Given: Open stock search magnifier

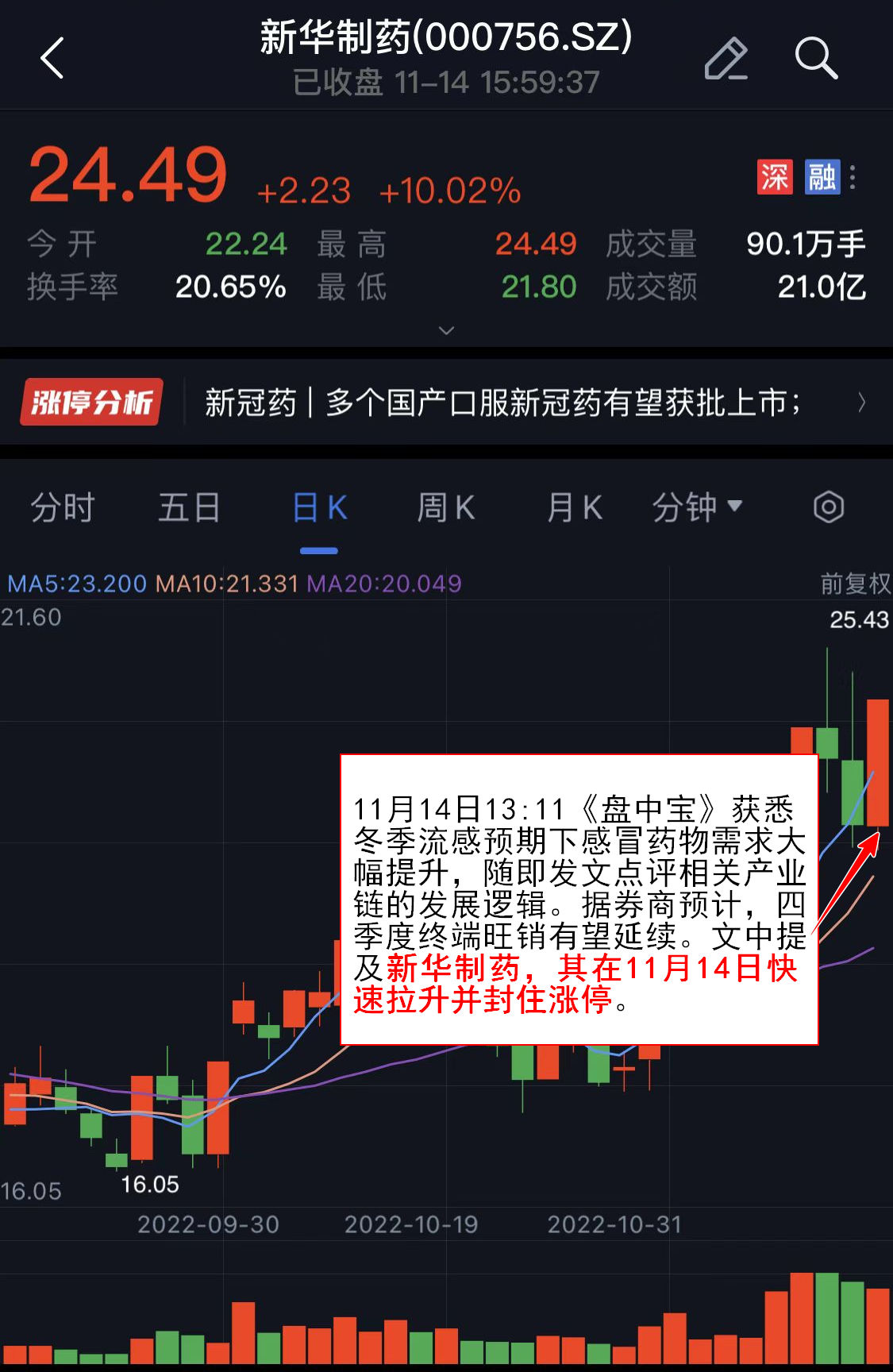Looking at the screenshot, I should point(815,59).
